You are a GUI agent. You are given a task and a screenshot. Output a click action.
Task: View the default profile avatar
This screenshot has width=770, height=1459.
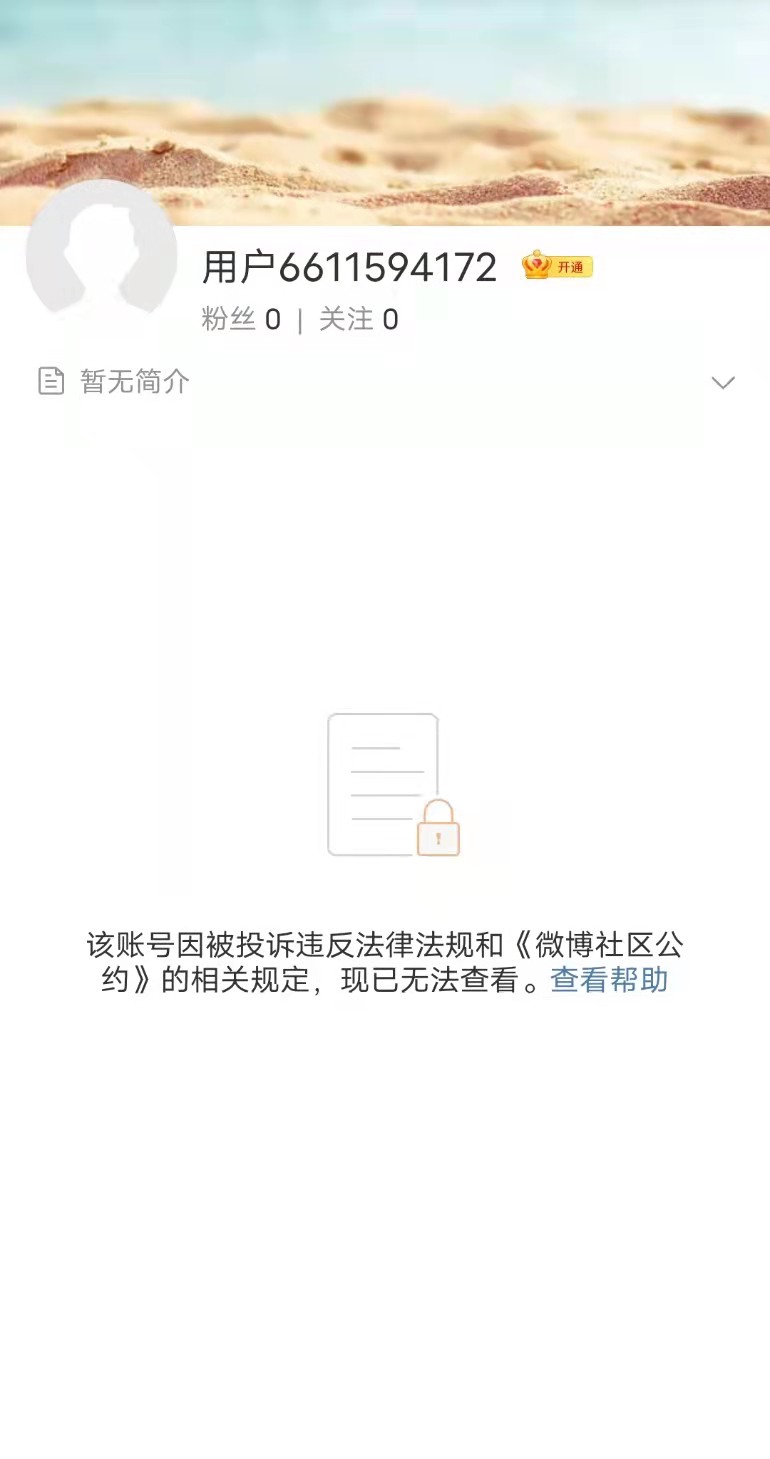coord(101,255)
